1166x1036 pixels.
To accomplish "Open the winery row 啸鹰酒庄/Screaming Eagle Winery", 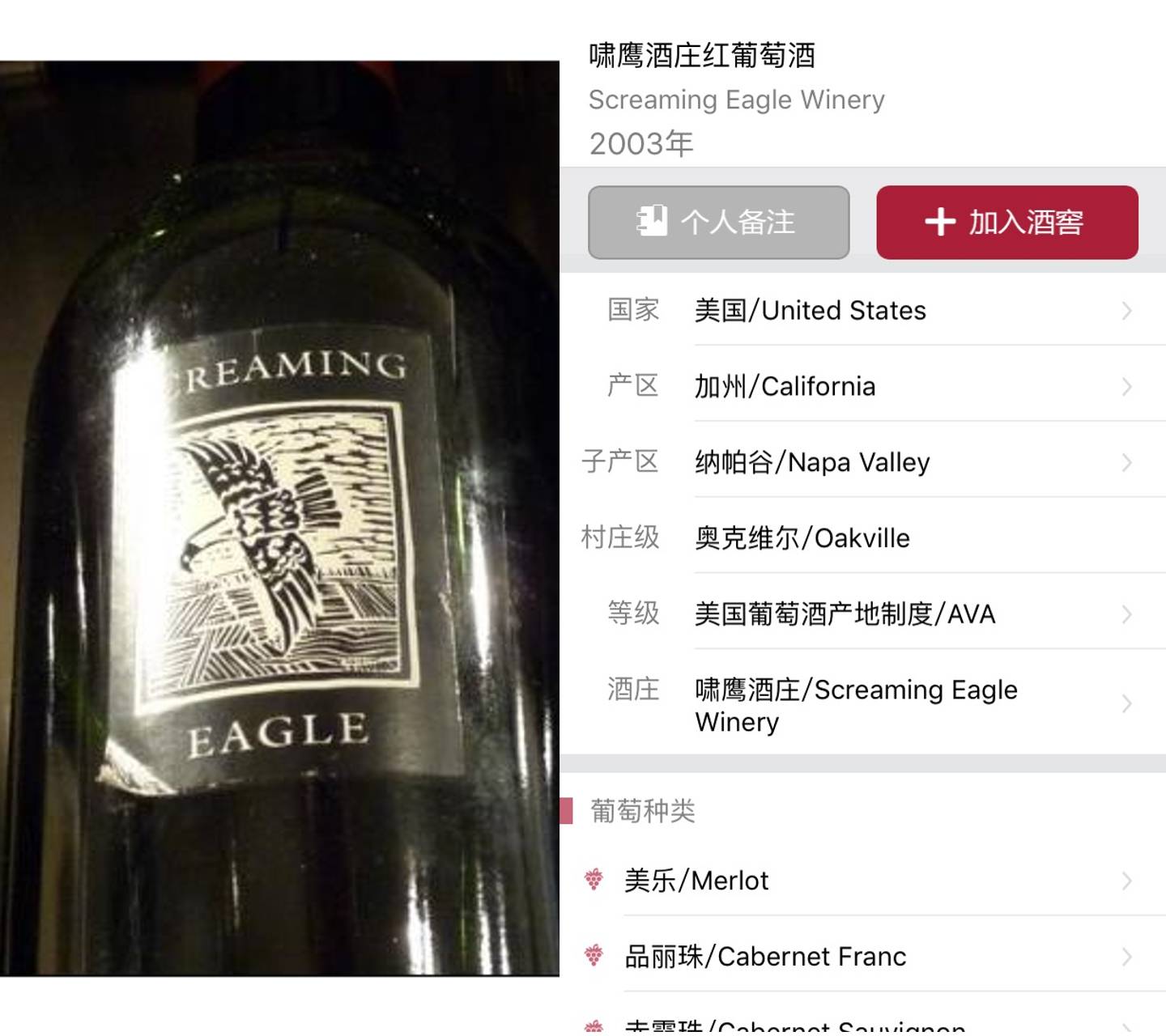I will coord(862,705).
